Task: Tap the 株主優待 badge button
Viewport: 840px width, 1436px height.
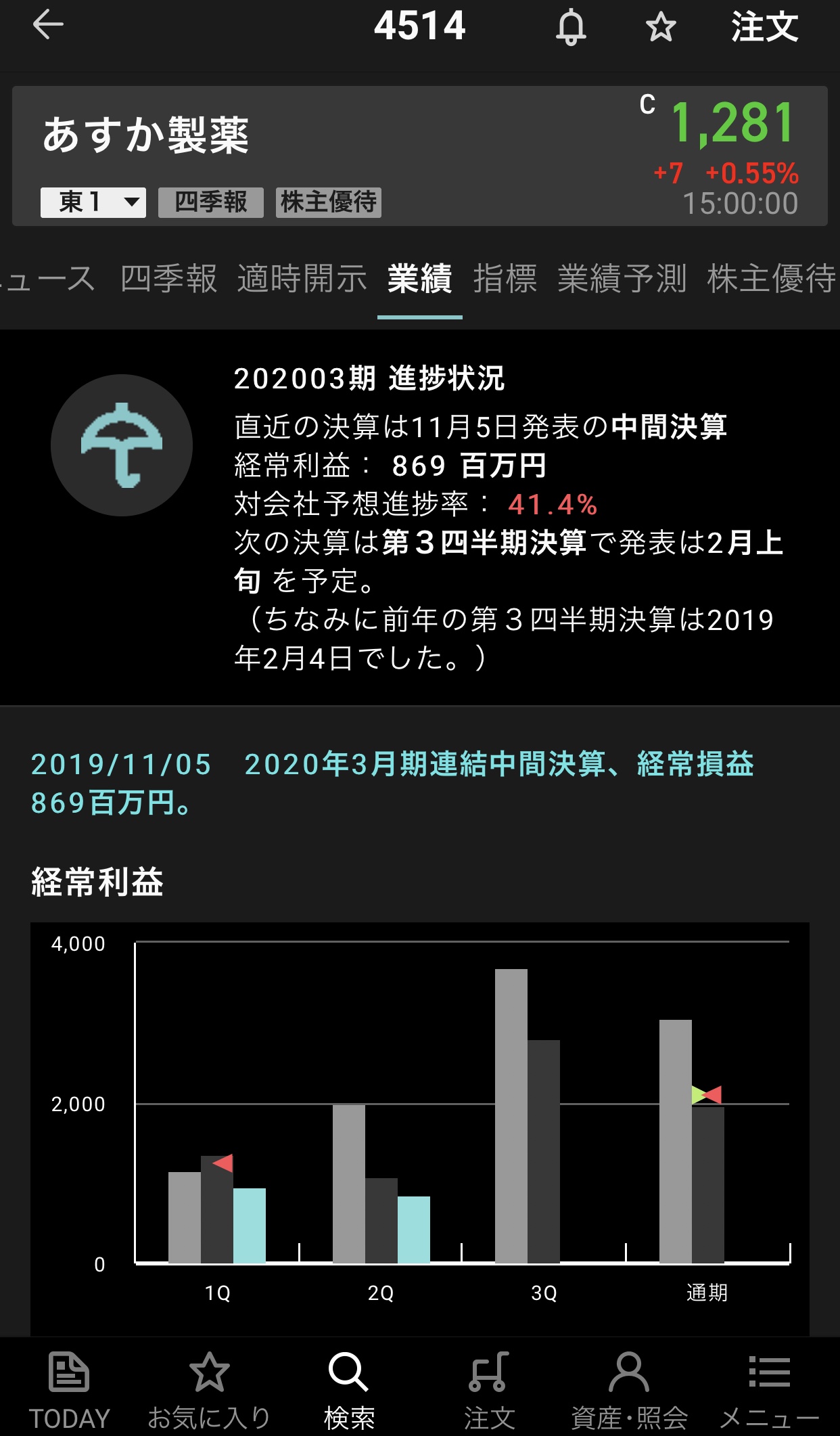Action: tap(328, 202)
